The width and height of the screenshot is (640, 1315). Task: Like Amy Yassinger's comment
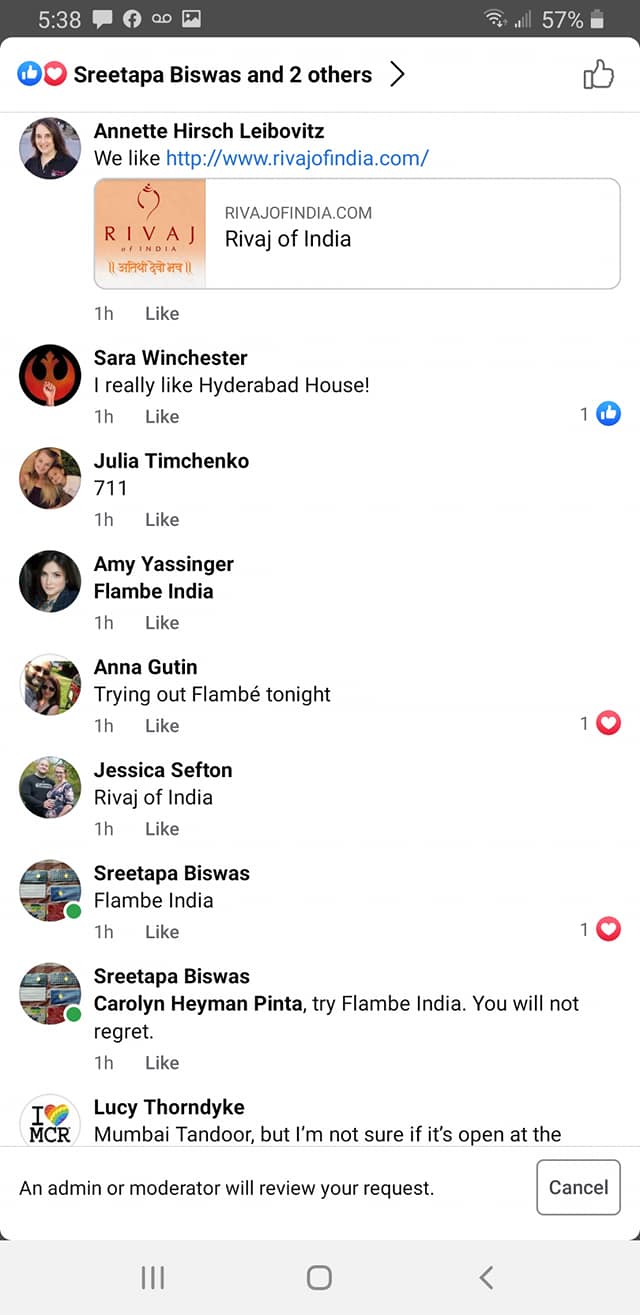(162, 622)
